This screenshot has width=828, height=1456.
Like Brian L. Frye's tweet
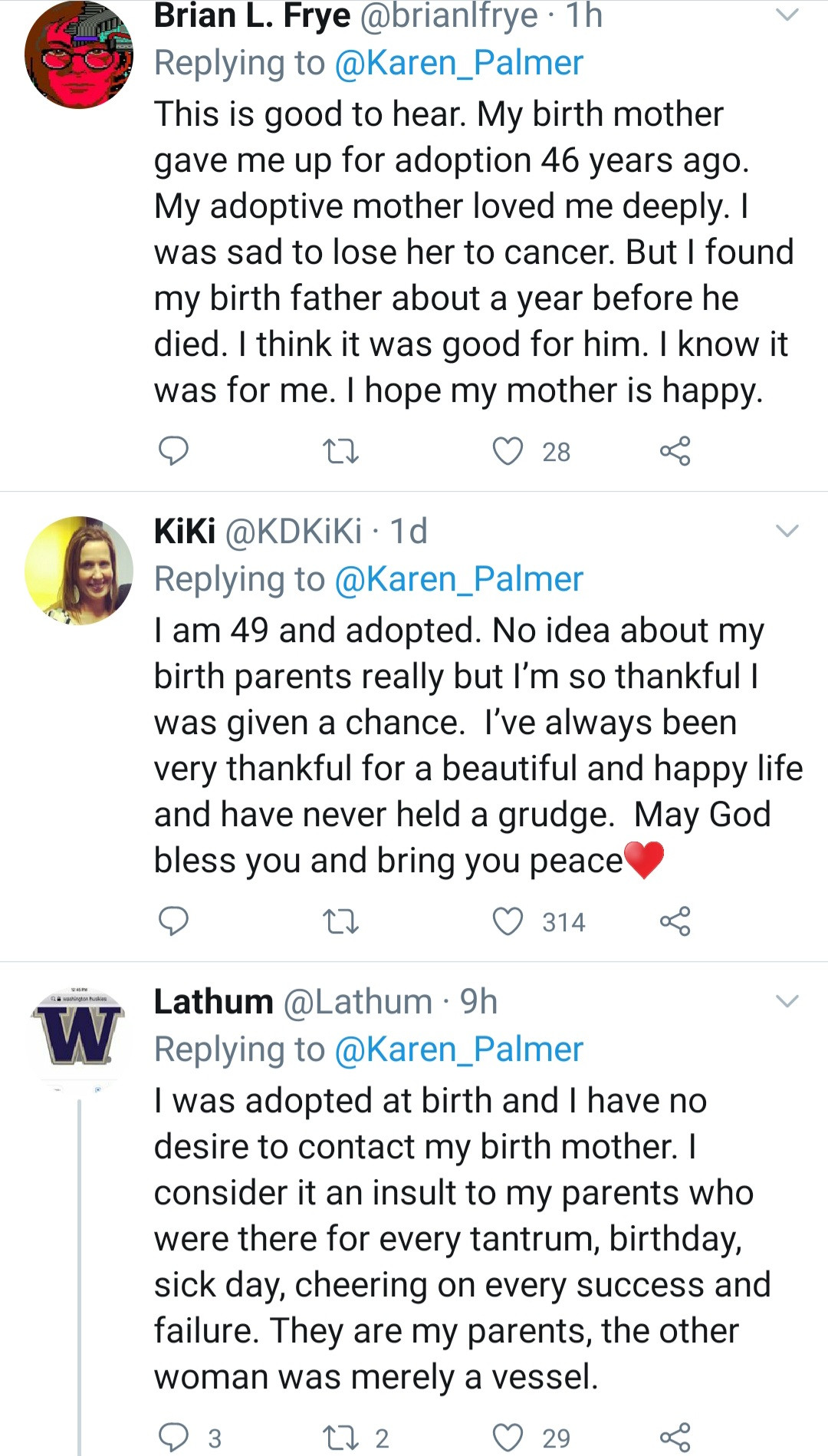point(508,451)
